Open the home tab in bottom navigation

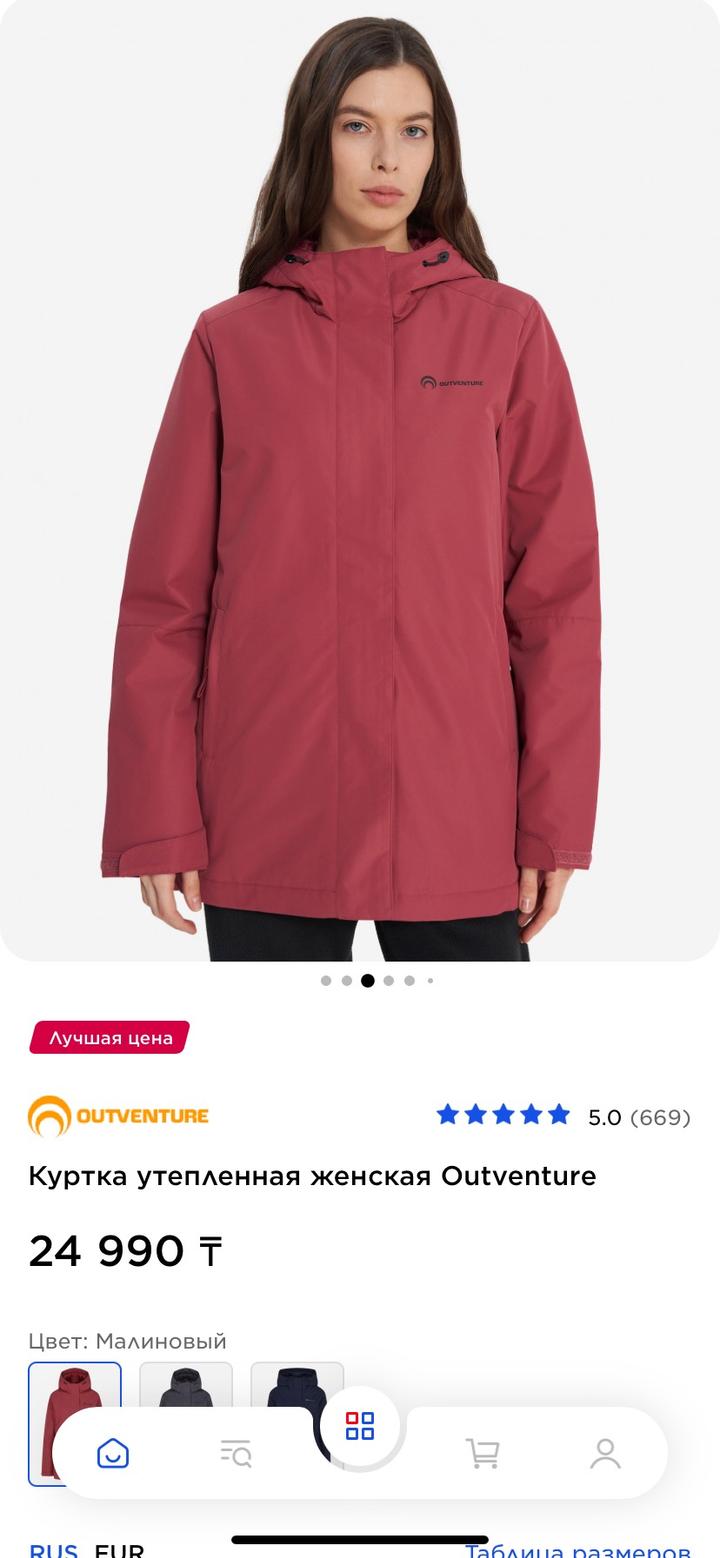[113, 1453]
